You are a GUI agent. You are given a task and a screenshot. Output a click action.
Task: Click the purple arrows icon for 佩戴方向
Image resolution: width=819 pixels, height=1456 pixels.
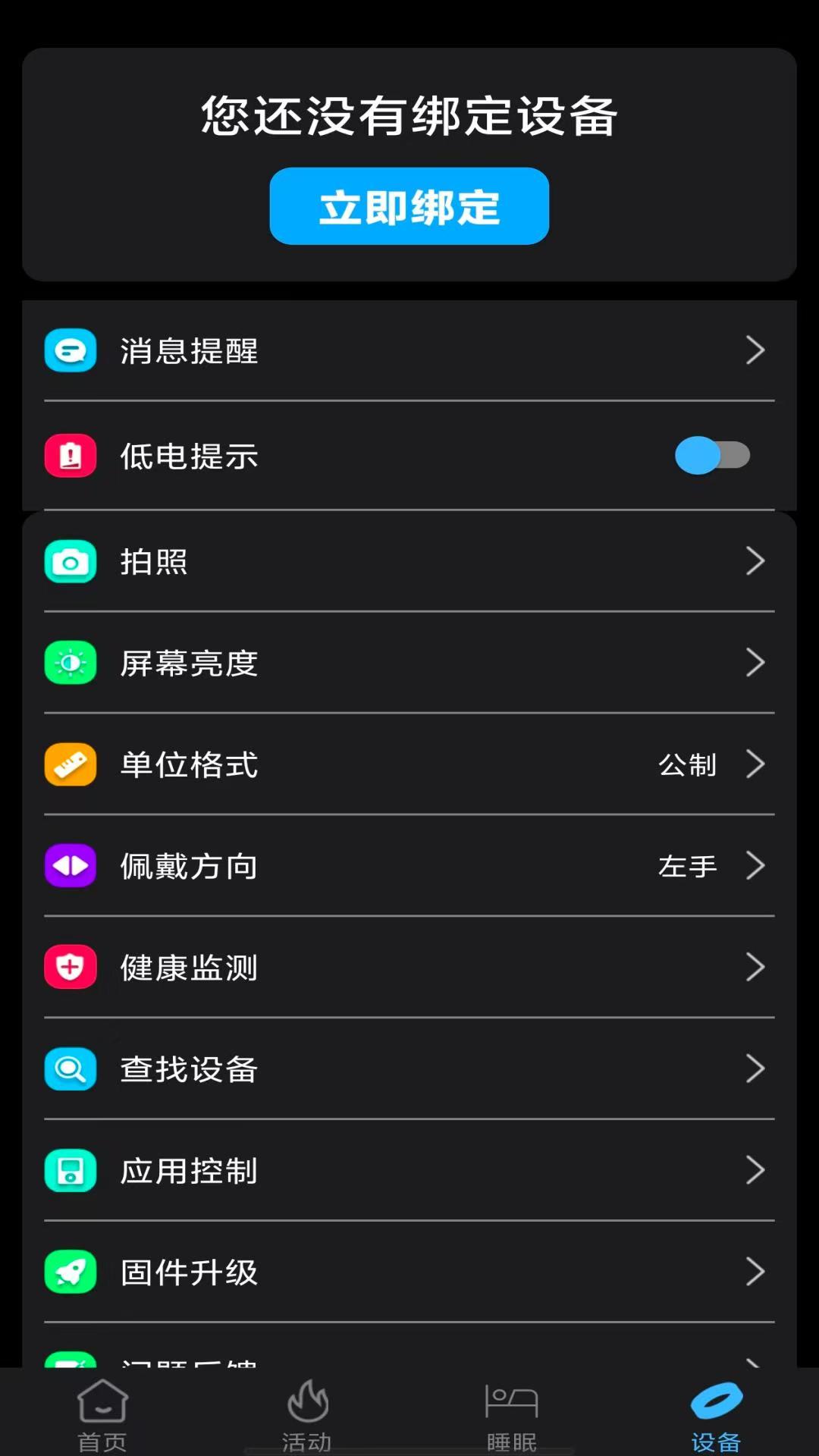tap(70, 866)
